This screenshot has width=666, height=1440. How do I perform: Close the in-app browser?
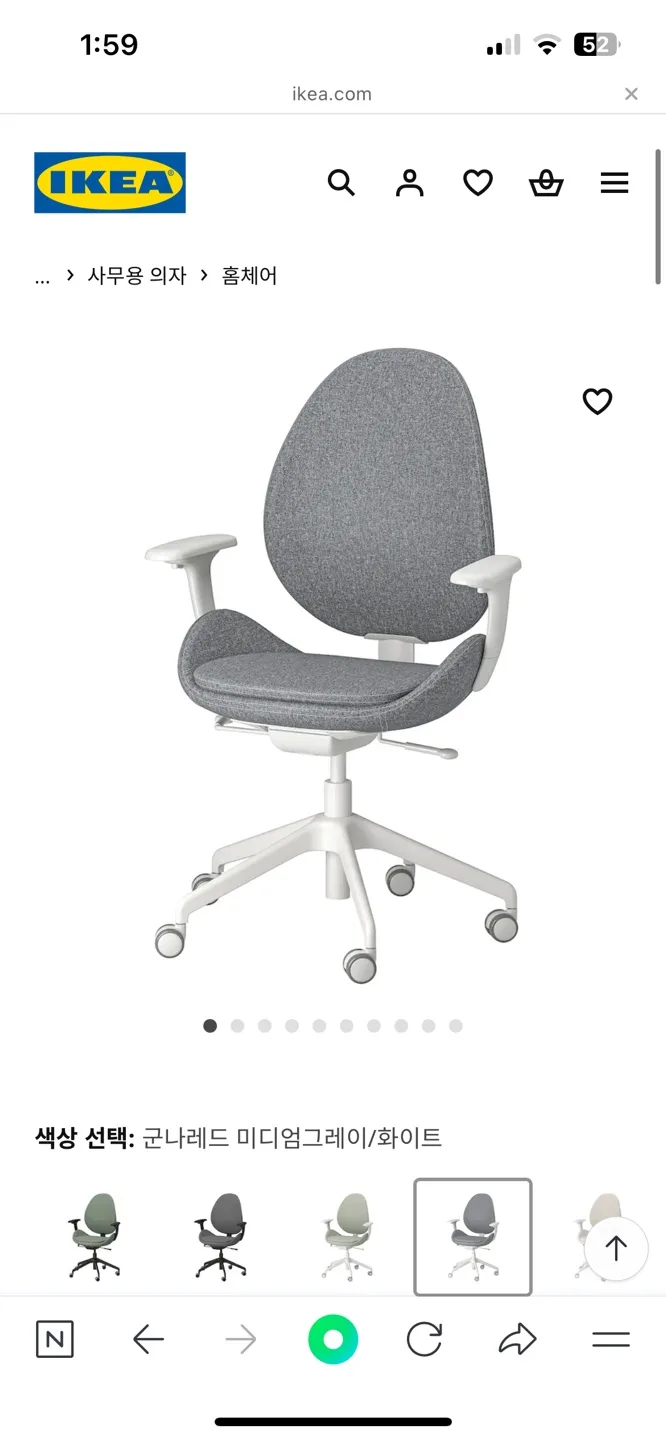(631, 94)
